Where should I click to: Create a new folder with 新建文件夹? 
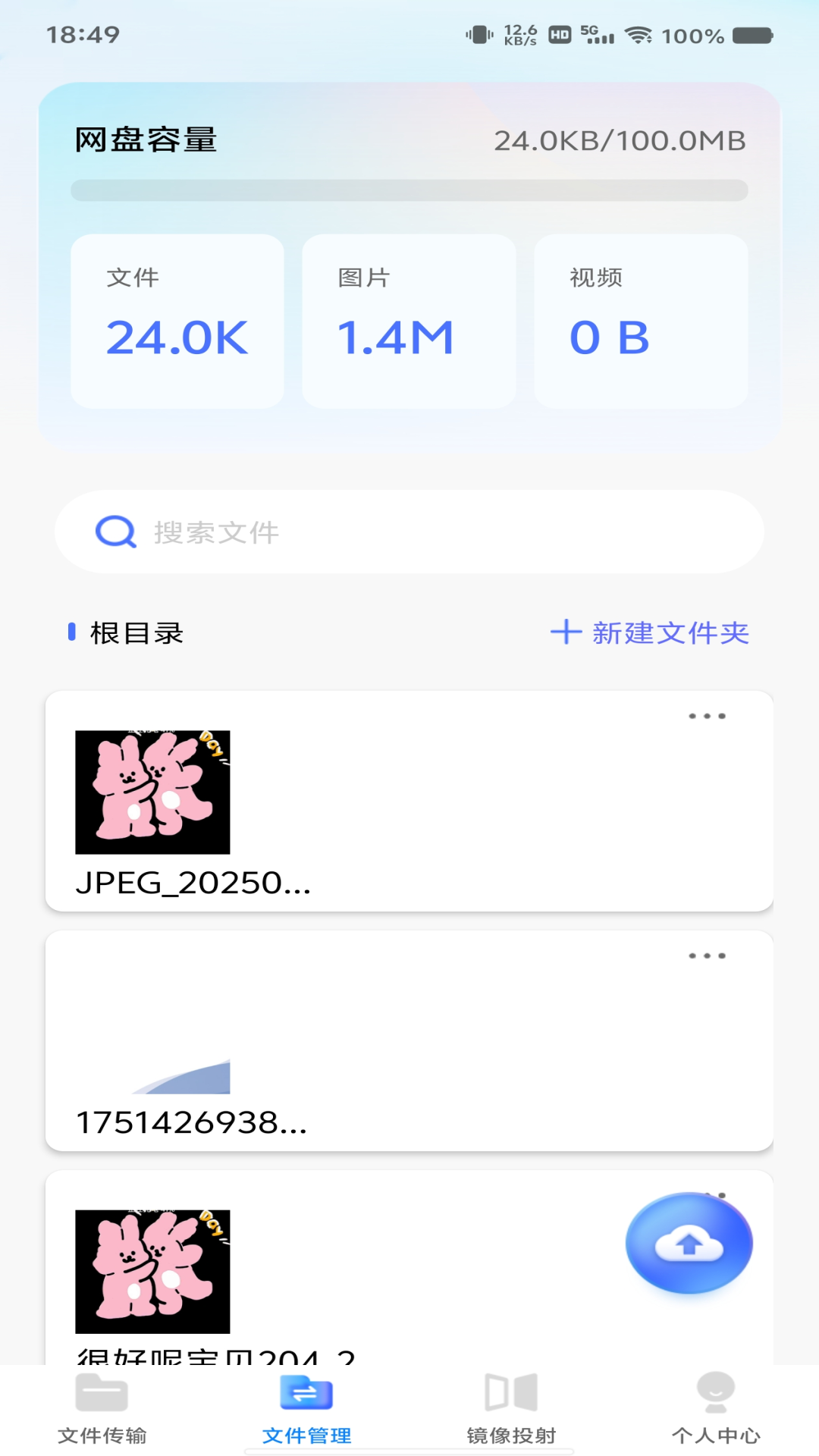(650, 632)
